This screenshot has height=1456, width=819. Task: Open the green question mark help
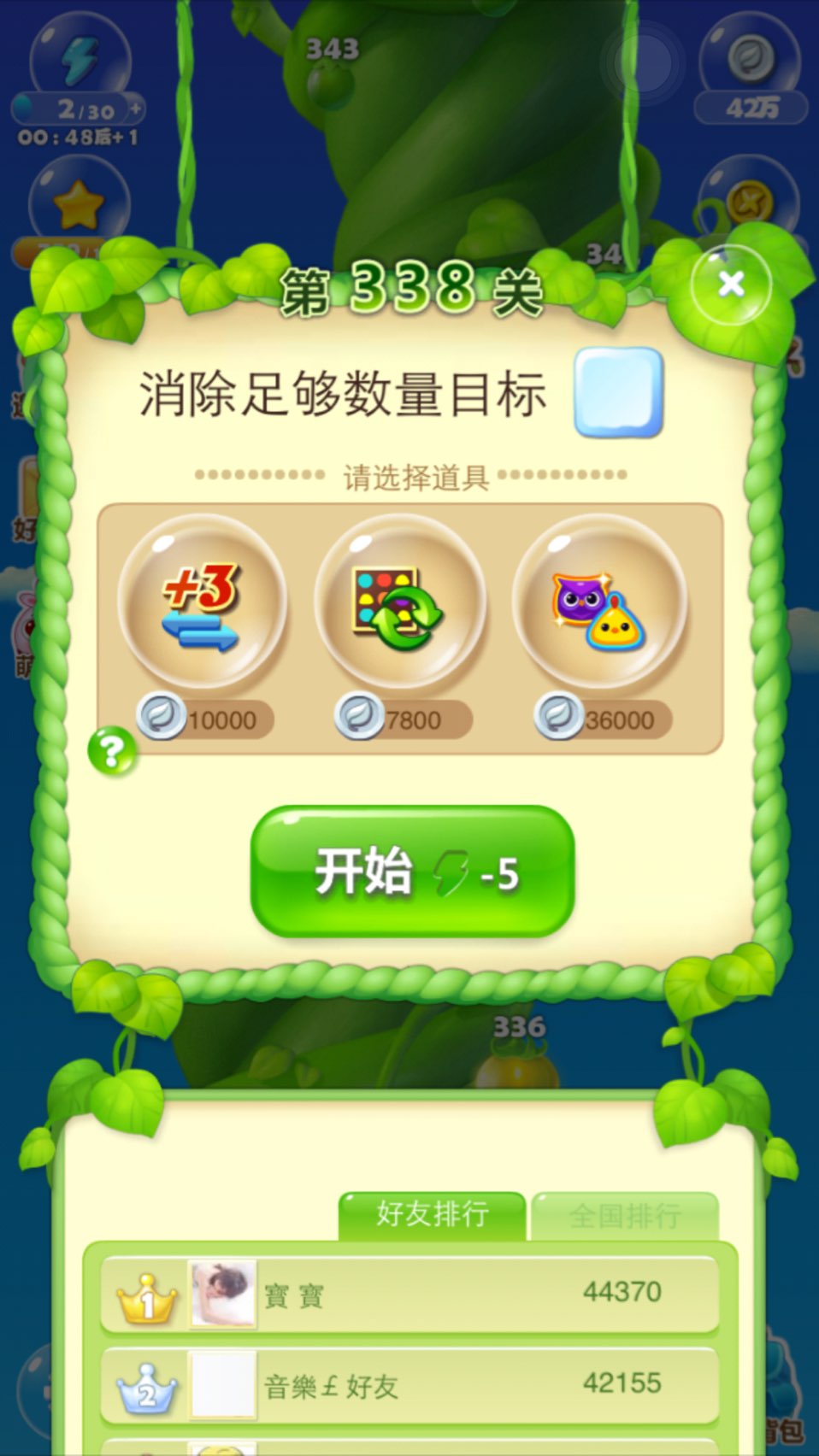point(112,751)
